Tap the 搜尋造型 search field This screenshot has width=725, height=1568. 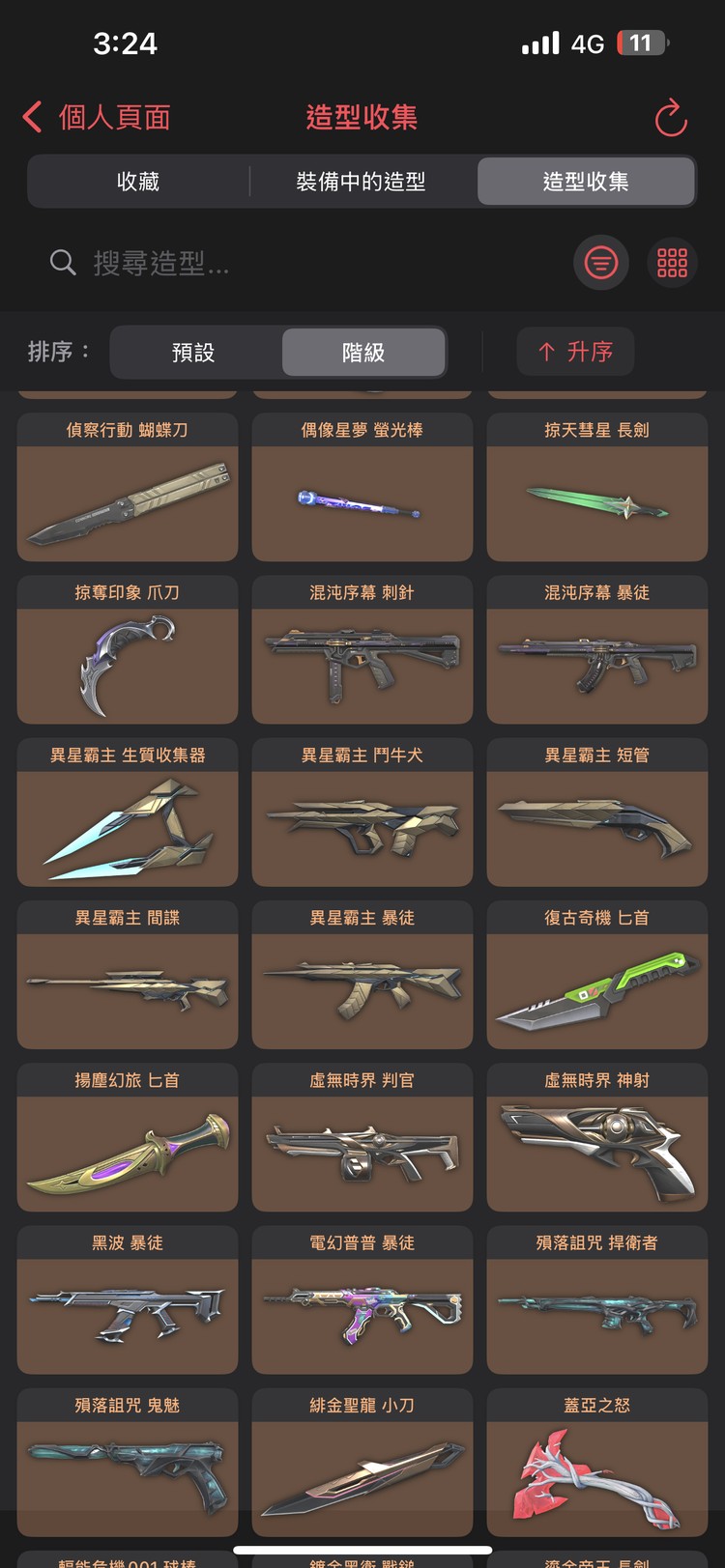coord(300,263)
